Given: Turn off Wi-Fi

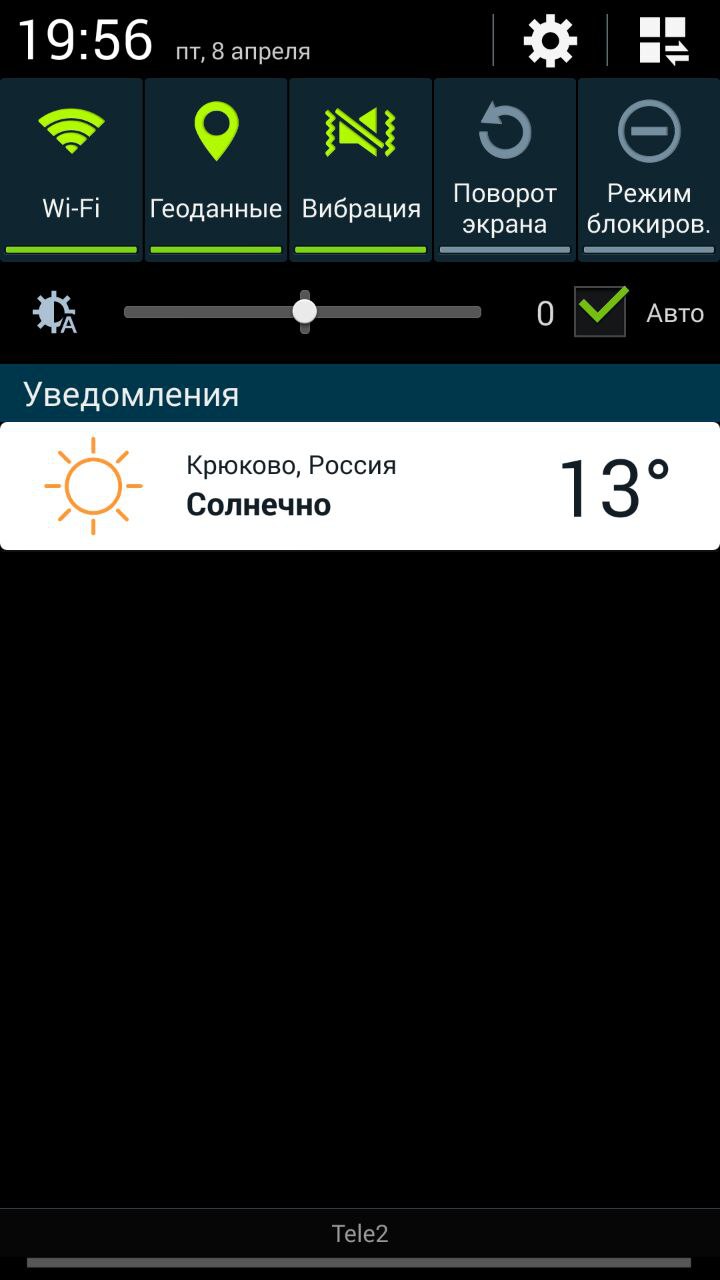Looking at the screenshot, I should pyautogui.click(x=71, y=168).
